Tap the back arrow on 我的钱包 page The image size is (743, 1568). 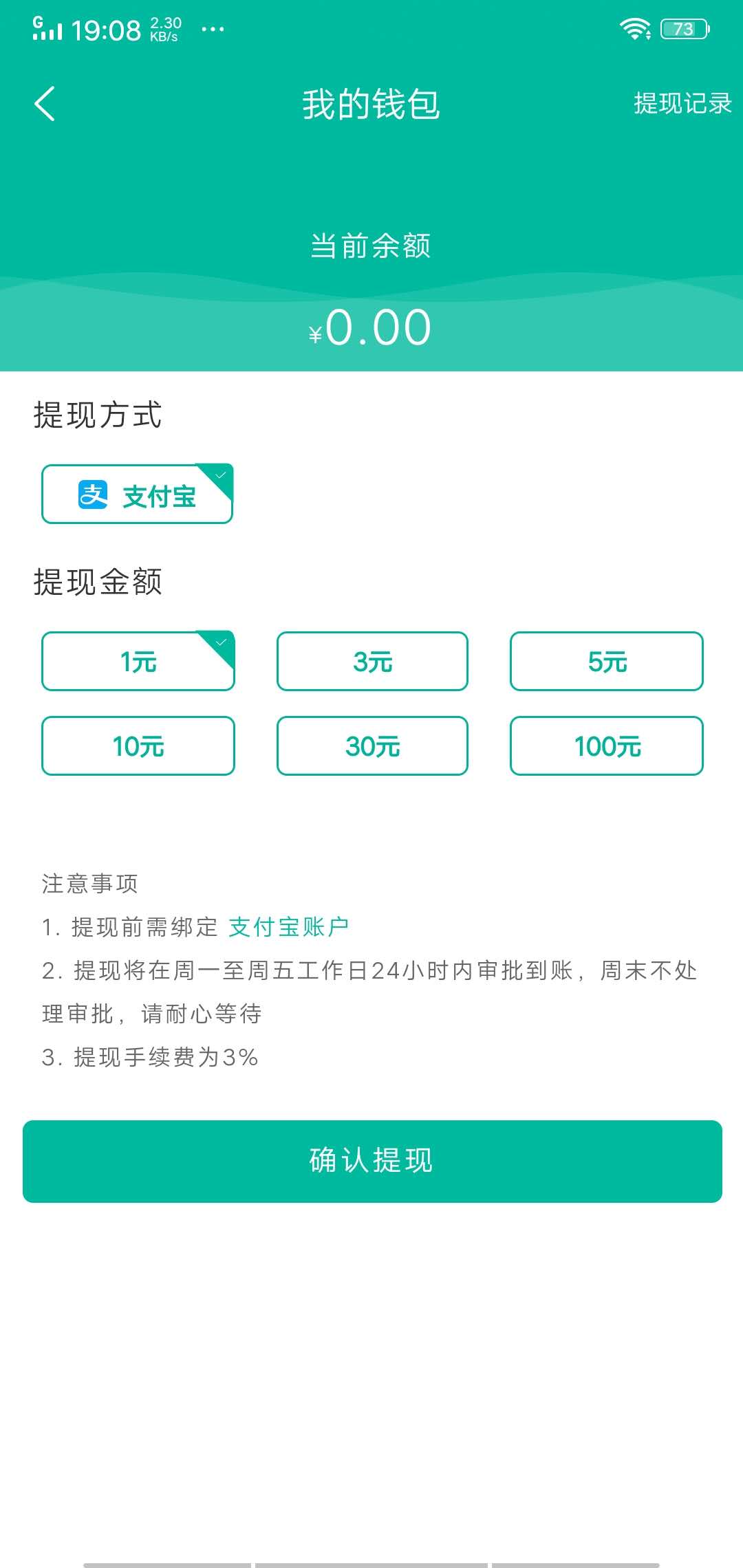45,105
